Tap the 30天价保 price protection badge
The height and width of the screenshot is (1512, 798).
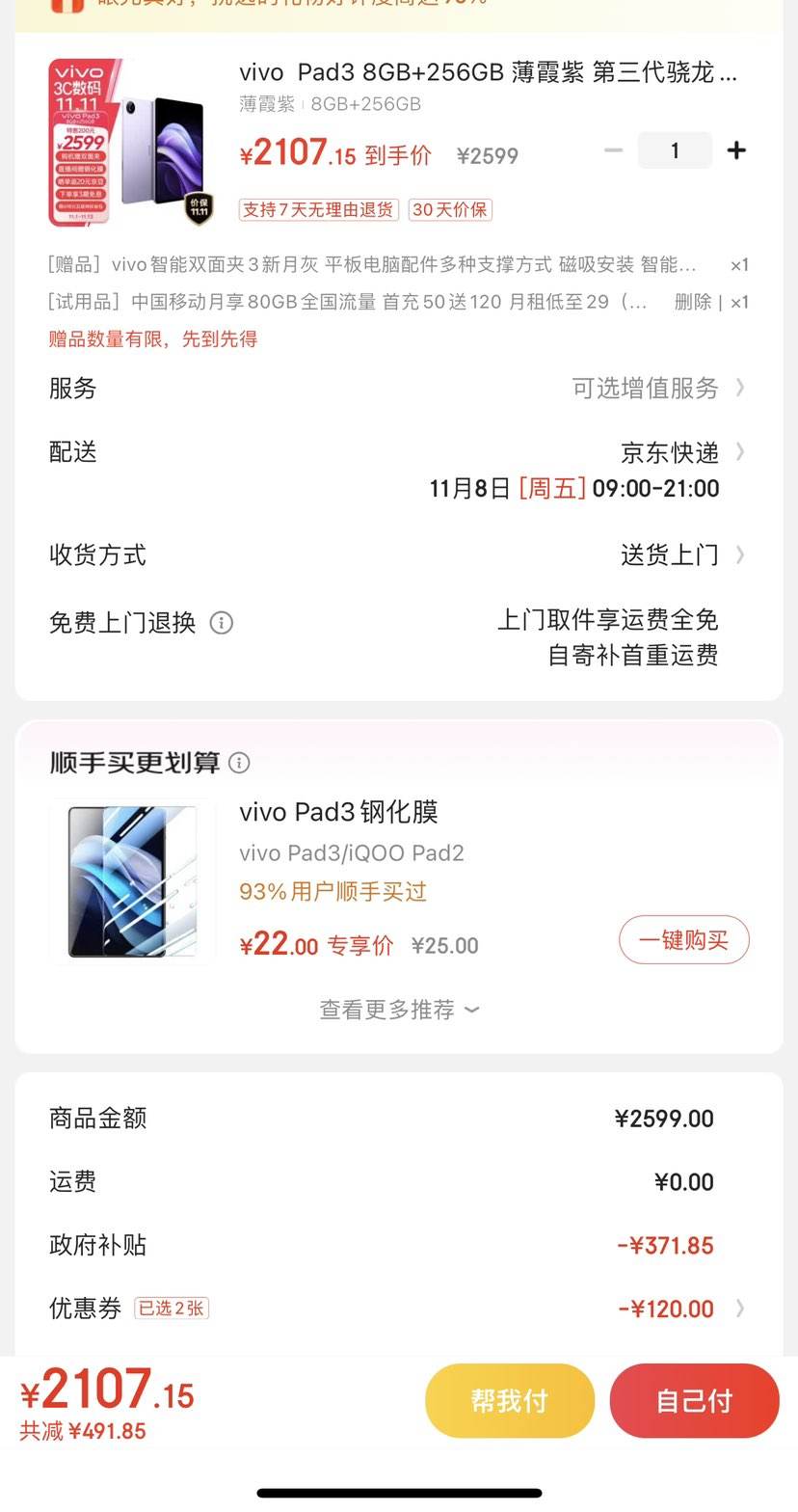[450, 210]
